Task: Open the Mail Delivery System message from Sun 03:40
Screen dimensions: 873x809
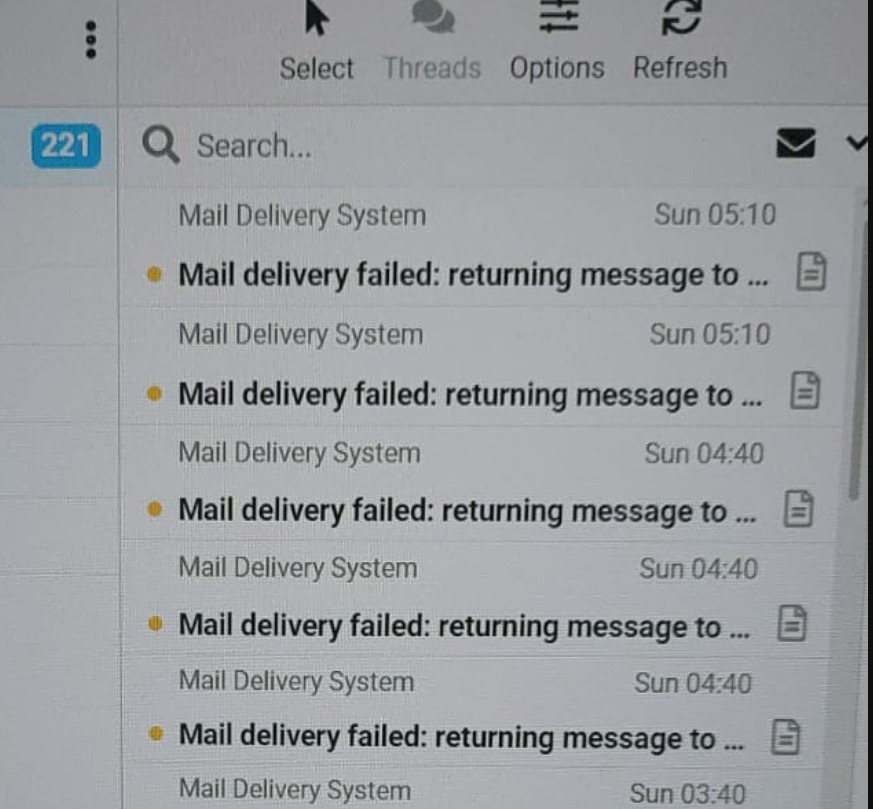Action: (460, 793)
